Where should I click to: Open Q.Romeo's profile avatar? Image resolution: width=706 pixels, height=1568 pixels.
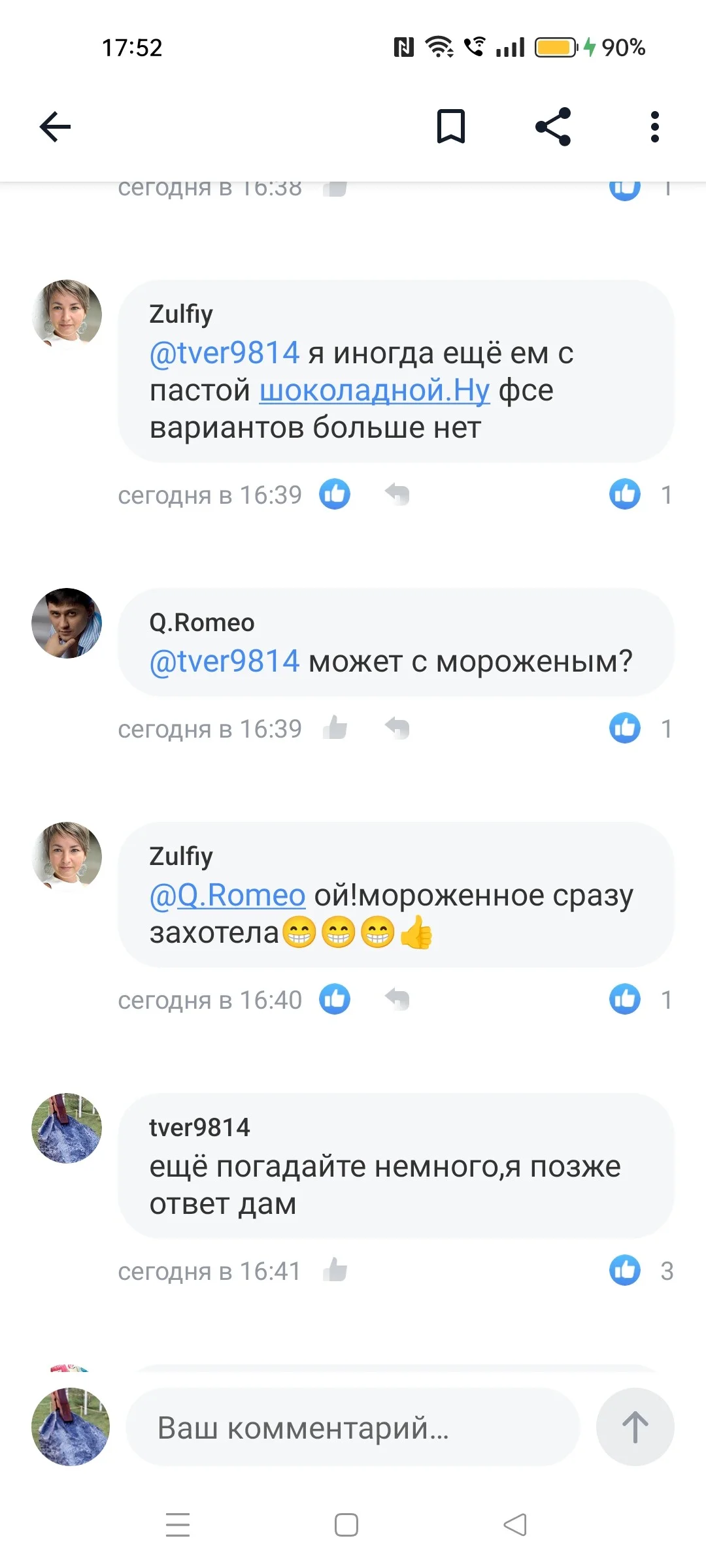coord(67,623)
